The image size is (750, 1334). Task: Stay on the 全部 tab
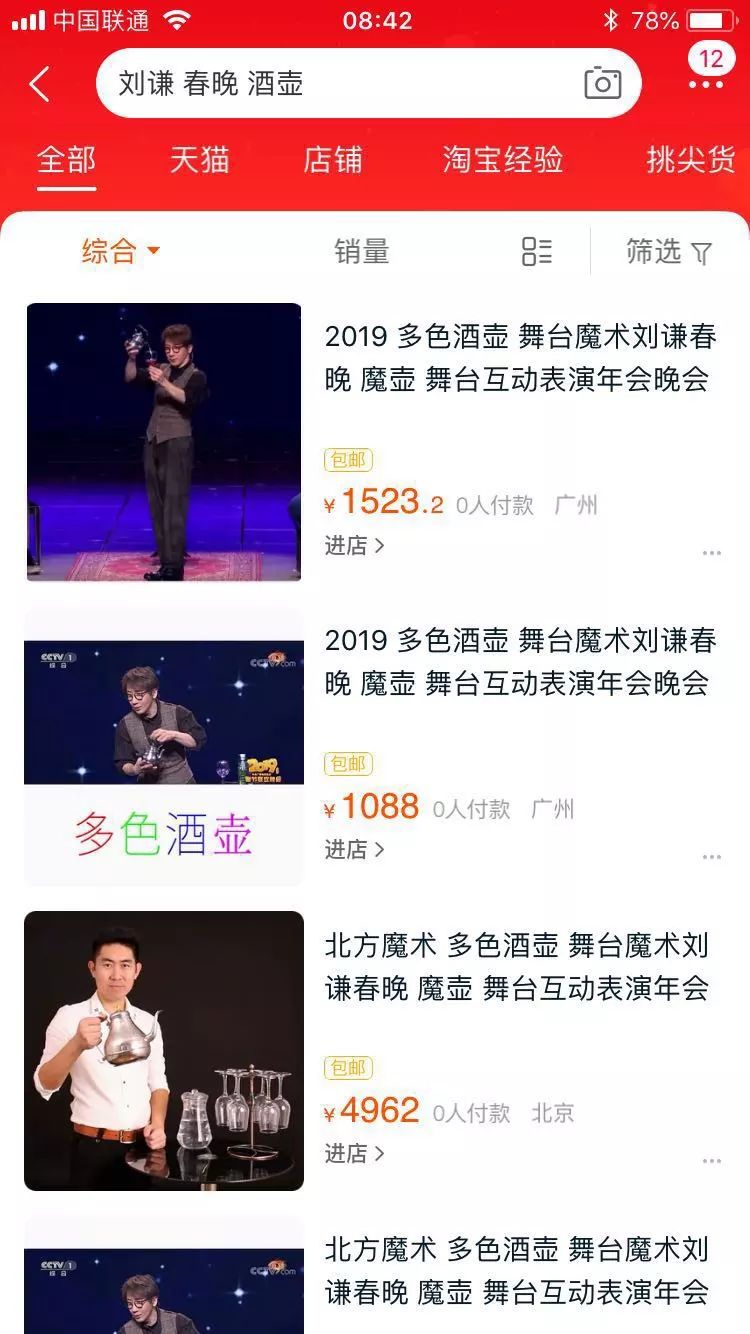tap(67, 159)
